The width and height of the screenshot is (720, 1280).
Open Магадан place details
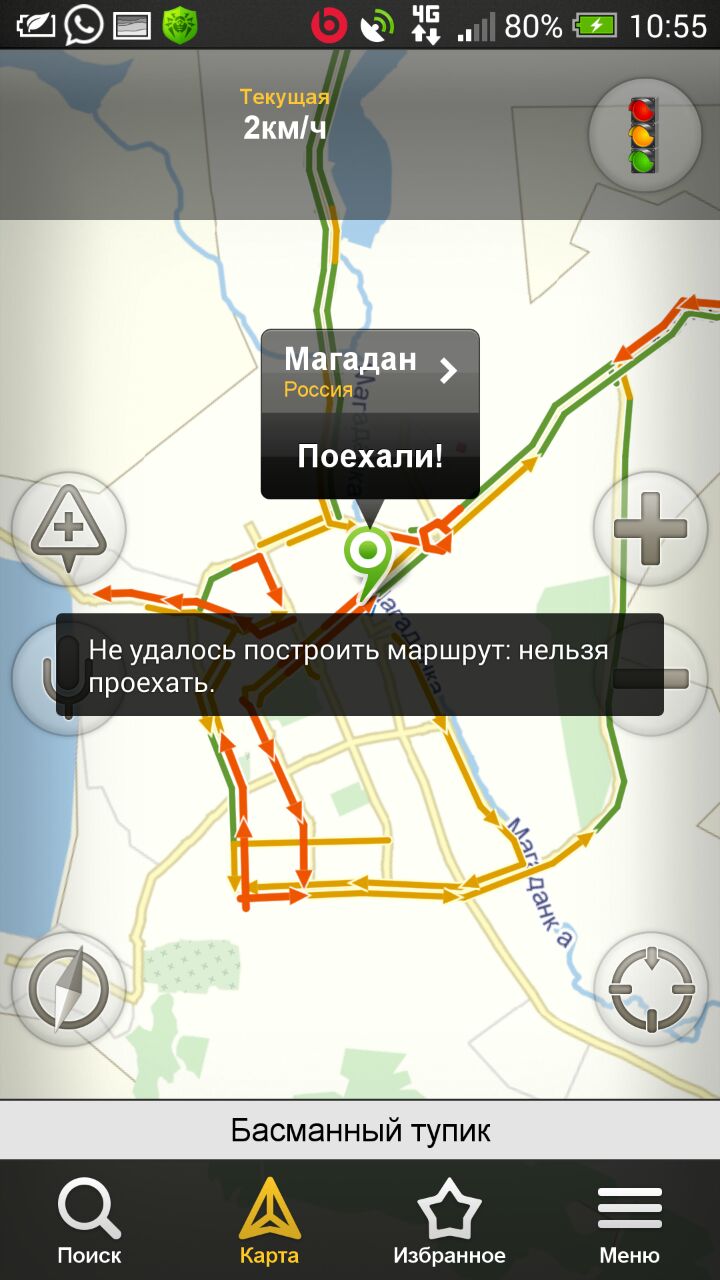point(370,371)
